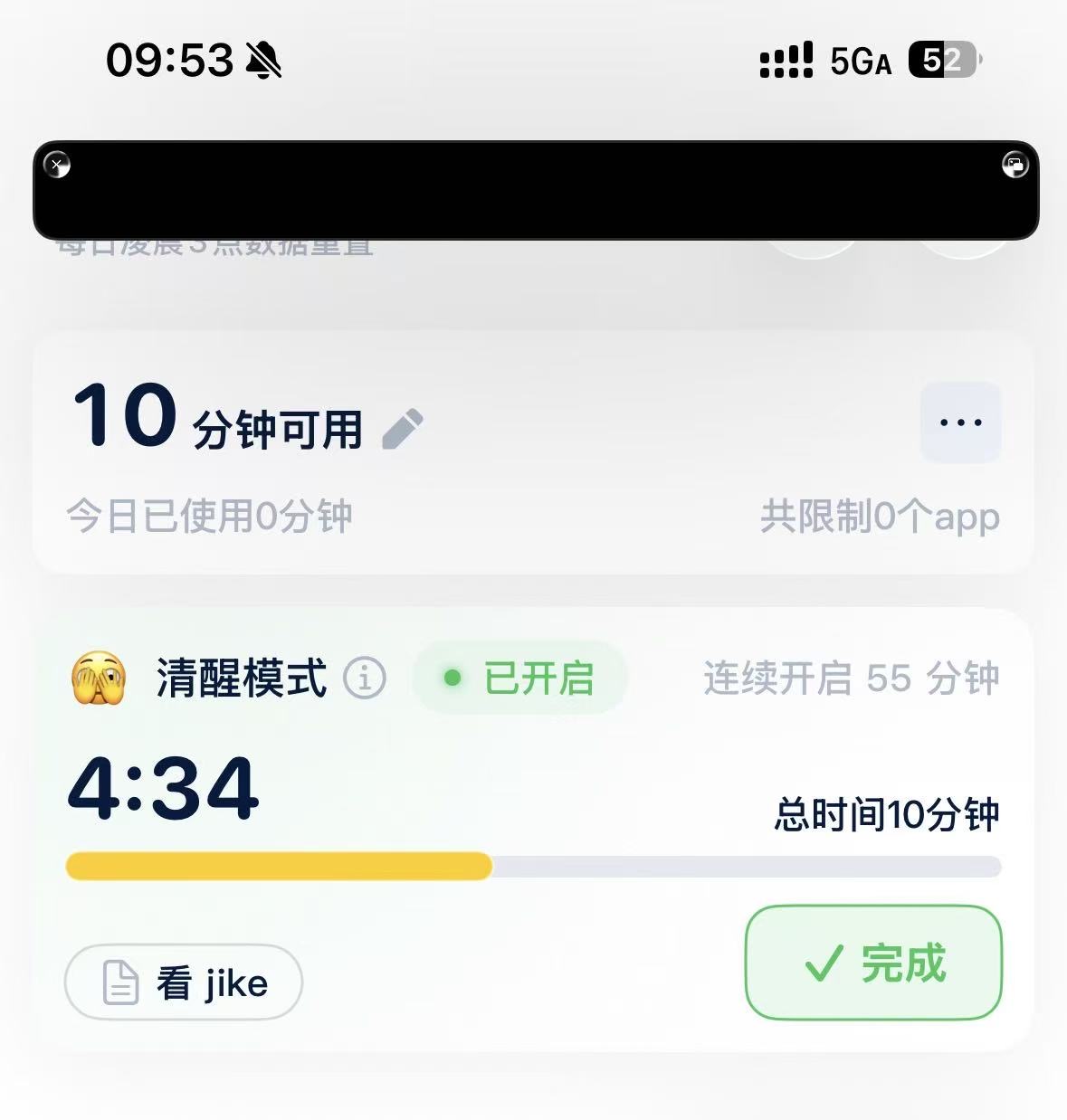Open the 看 jike note chip
The width and height of the screenshot is (1067, 1120).
click(184, 982)
